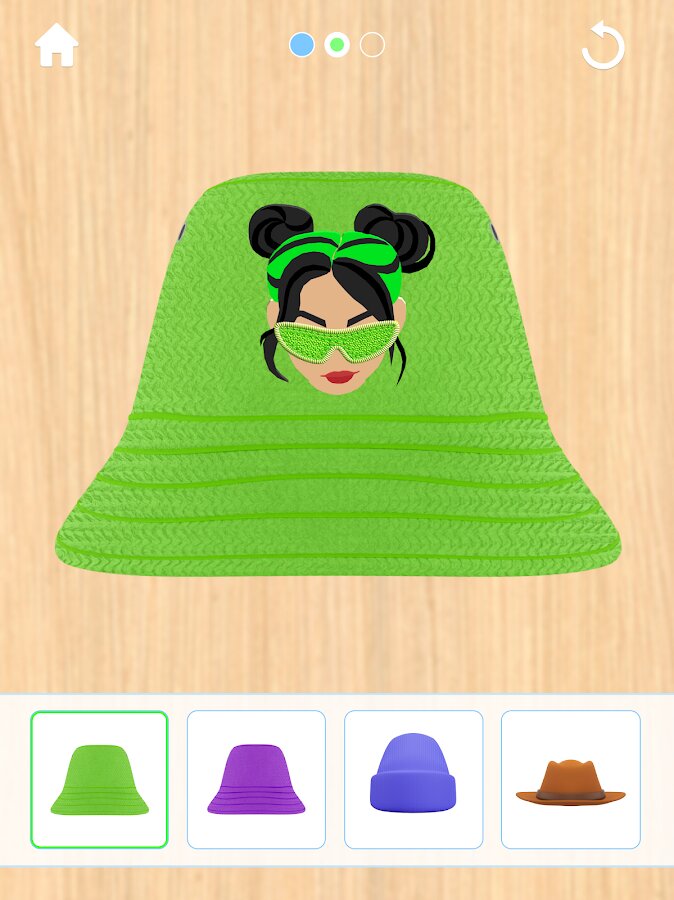Select the brown cowboy hat
The height and width of the screenshot is (900, 674).
pos(570,780)
